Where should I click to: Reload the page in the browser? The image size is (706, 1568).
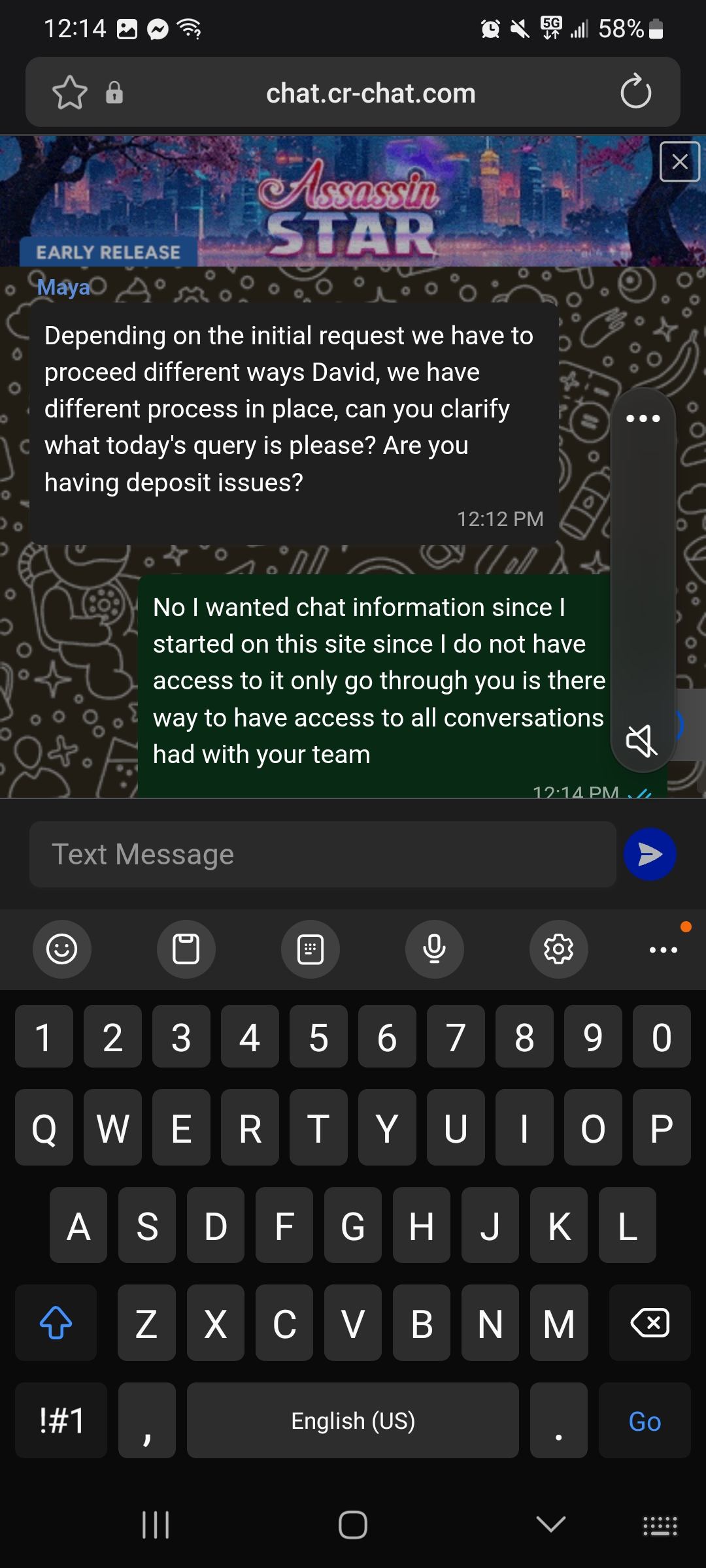[x=635, y=92]
